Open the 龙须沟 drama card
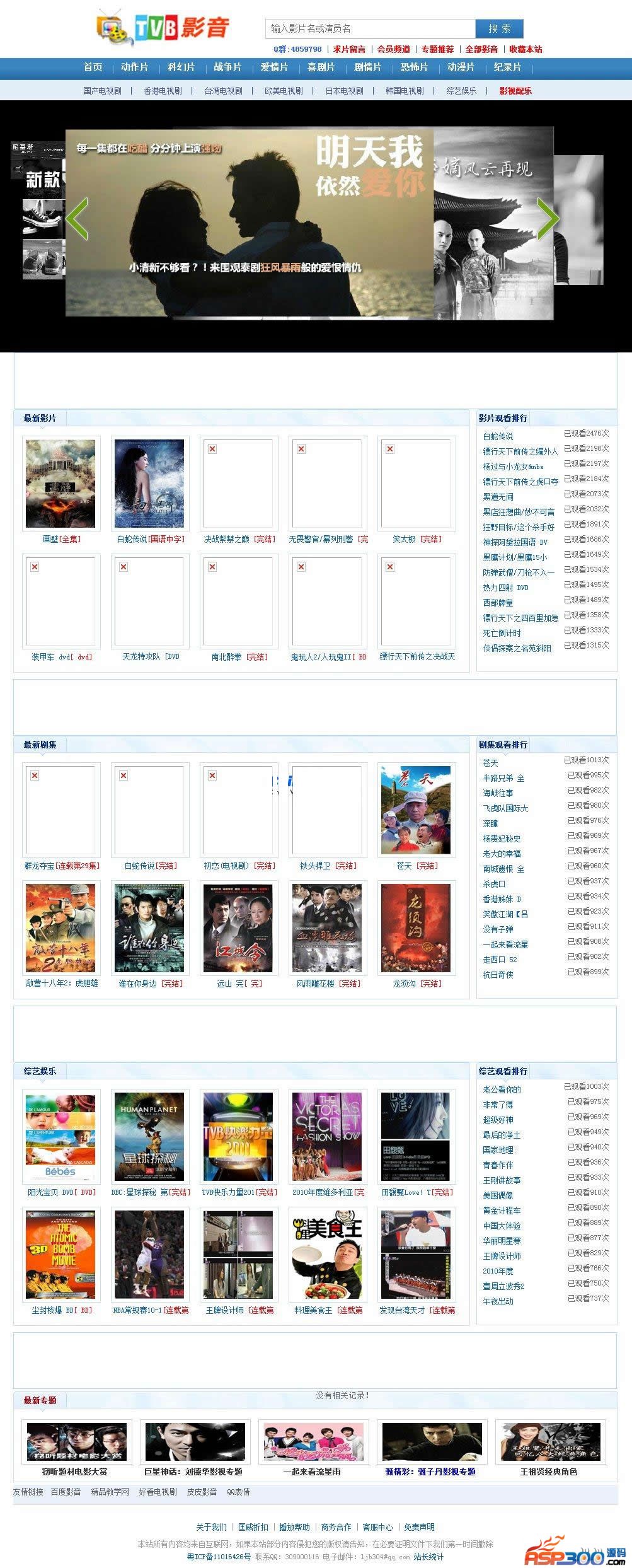The image size is (632, 1568). point(416,928)
